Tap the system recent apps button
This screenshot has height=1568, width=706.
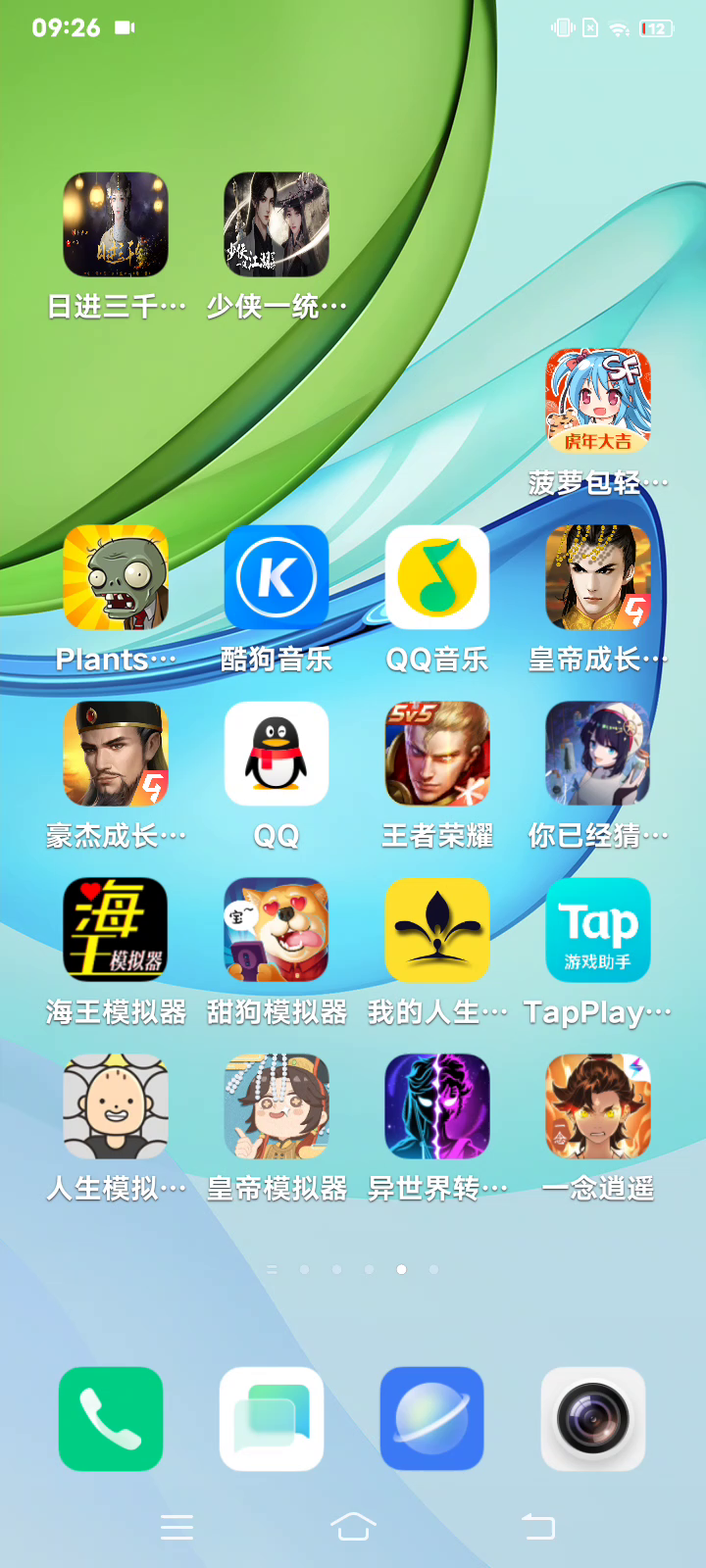176,1527
